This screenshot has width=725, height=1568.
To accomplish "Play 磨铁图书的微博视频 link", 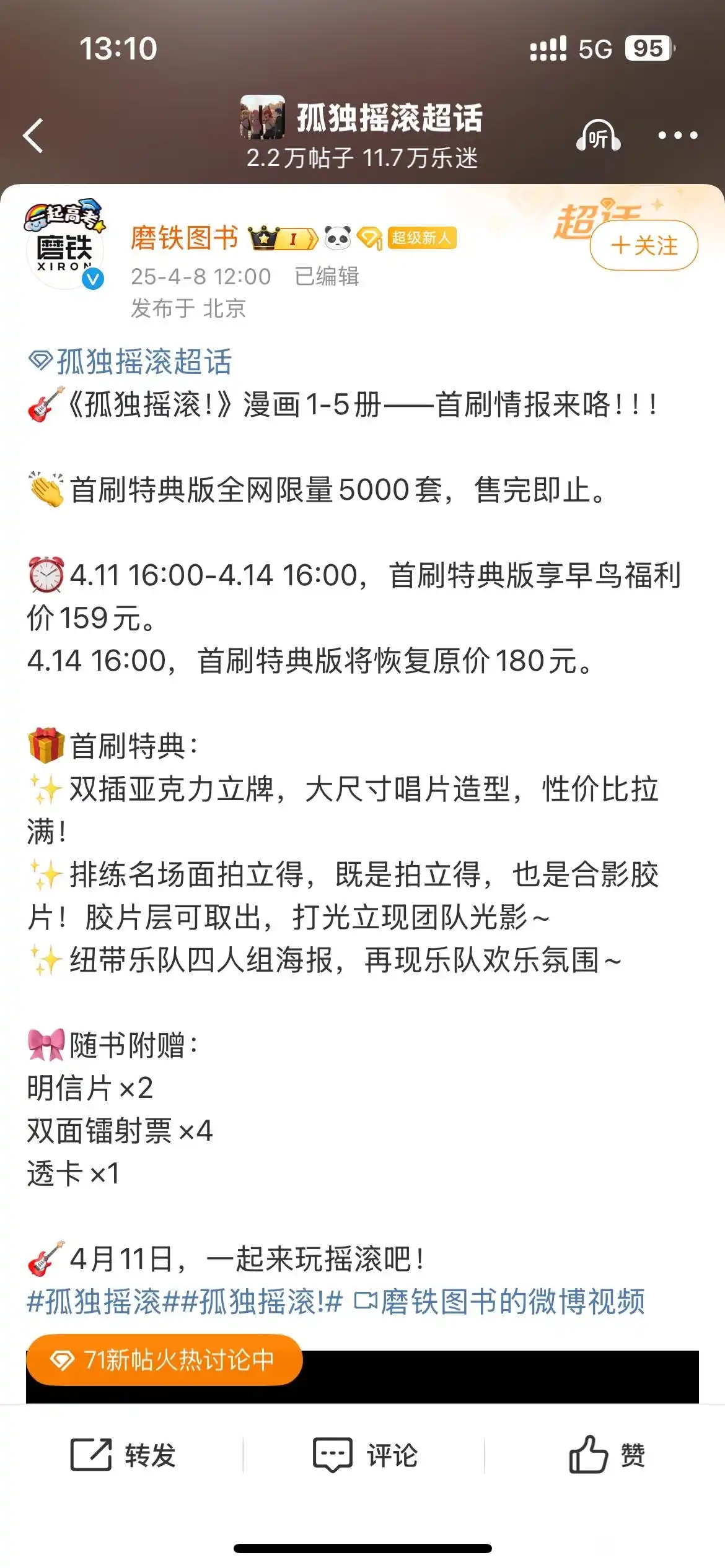I will coord(499,1302).
